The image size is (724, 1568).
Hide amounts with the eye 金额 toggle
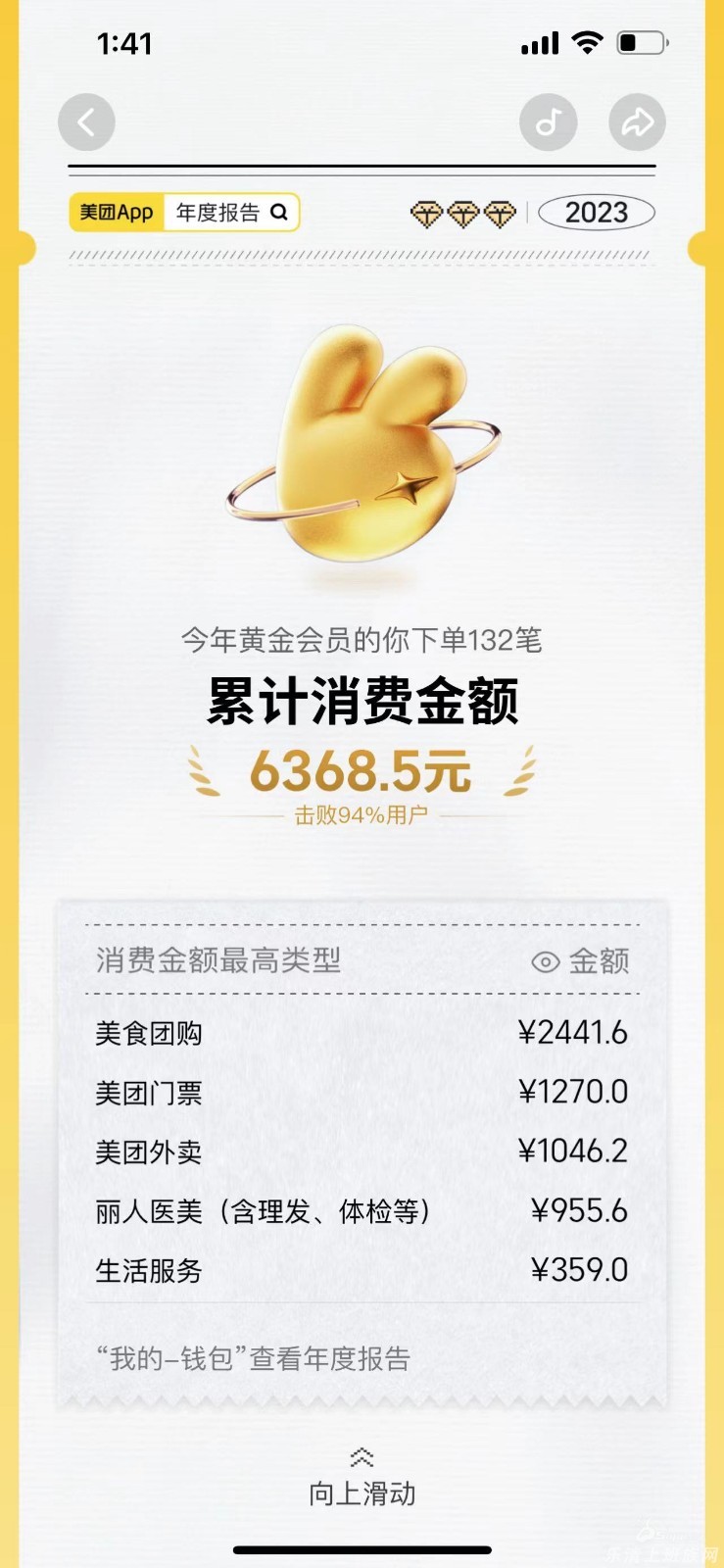click(580, 961)
